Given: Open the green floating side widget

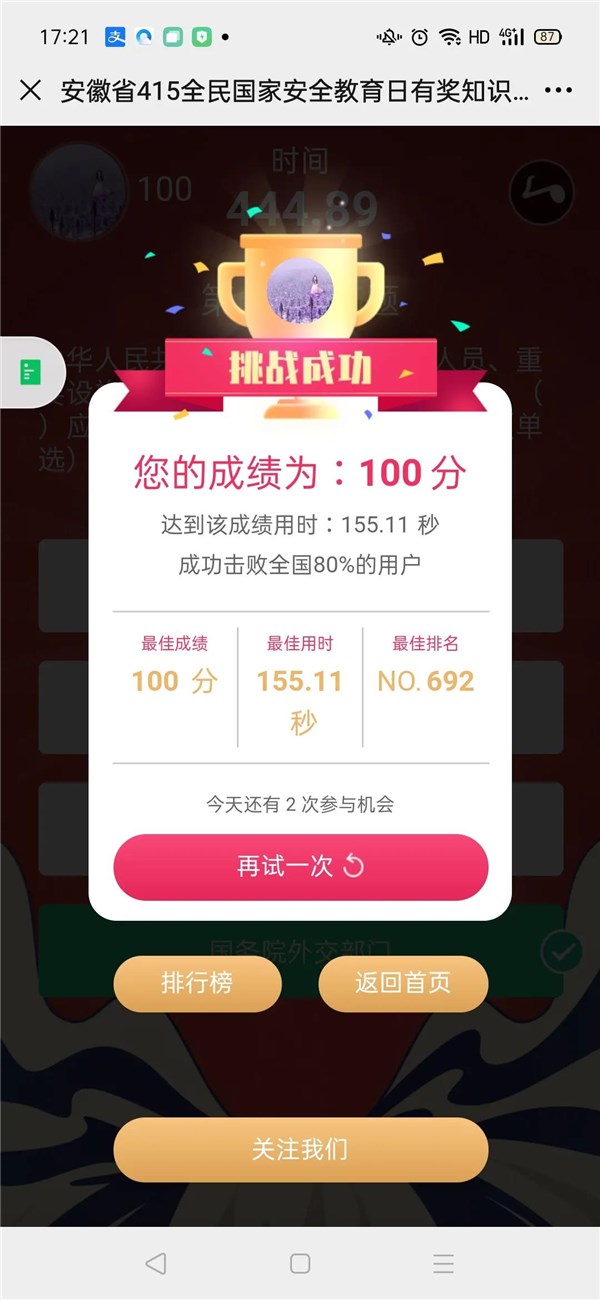Looking at the screenshot, I should (30, 373).
